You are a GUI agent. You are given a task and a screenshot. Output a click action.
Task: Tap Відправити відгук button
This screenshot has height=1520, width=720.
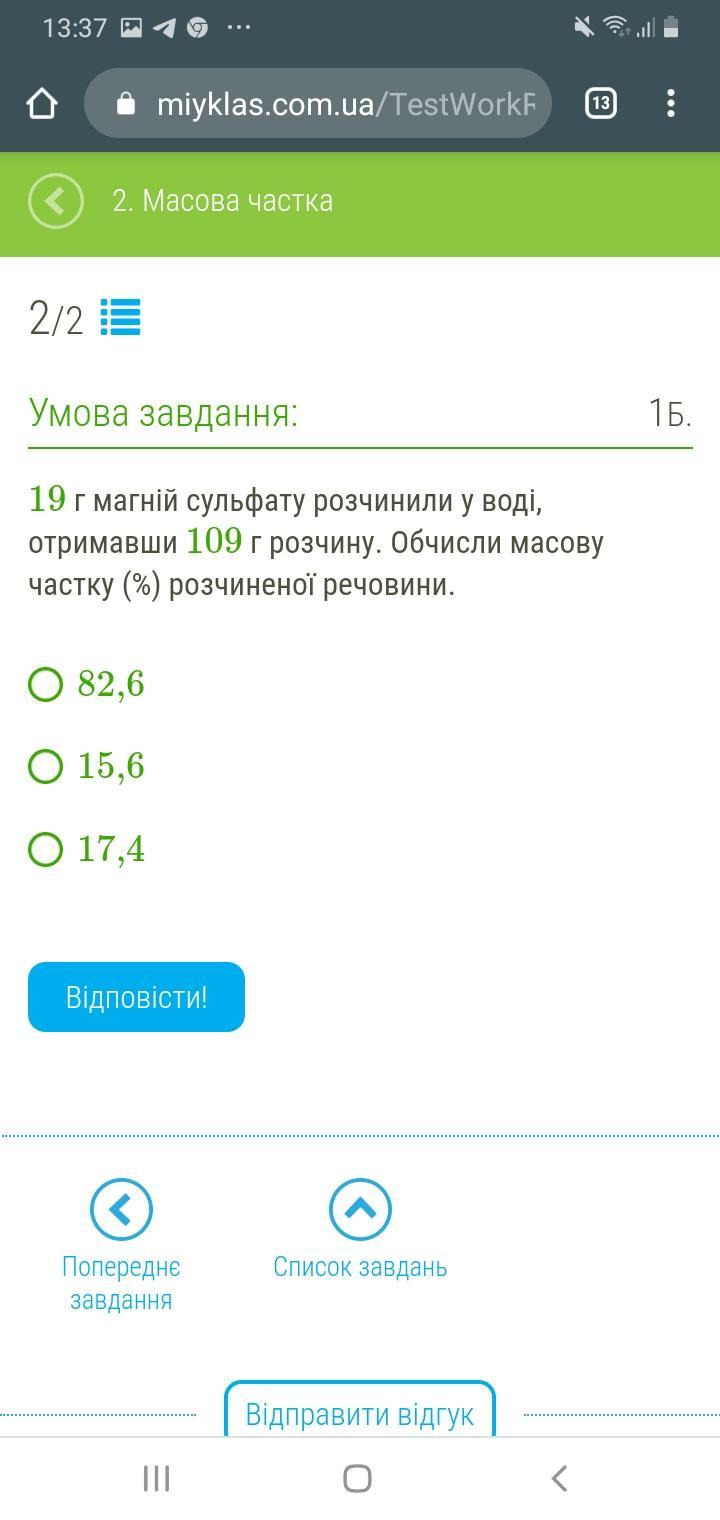point(360,1414)
